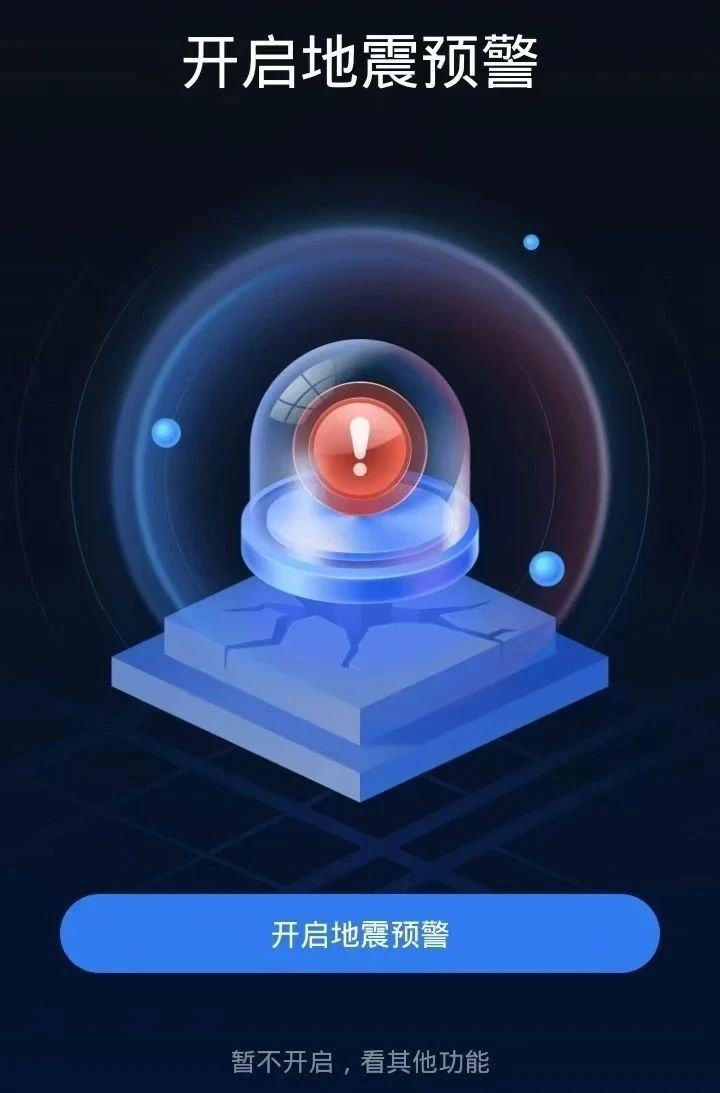Tap the blue 开启地震预警 button
720x1093 pixels.
(360, 934)
